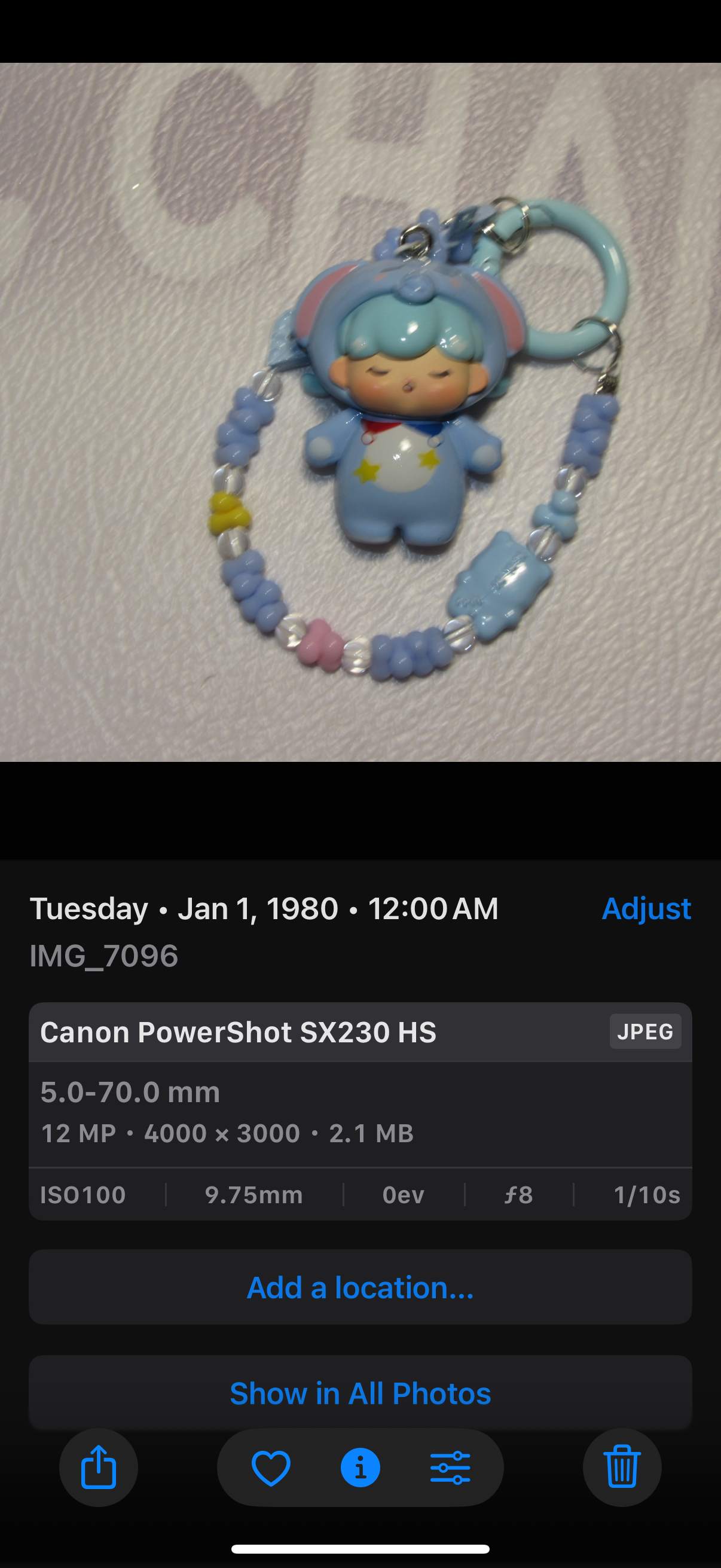Favorite the photo with the heart
This screenshot has width=721, height=1568.
pyautogui.click(x=271, y=1468)
